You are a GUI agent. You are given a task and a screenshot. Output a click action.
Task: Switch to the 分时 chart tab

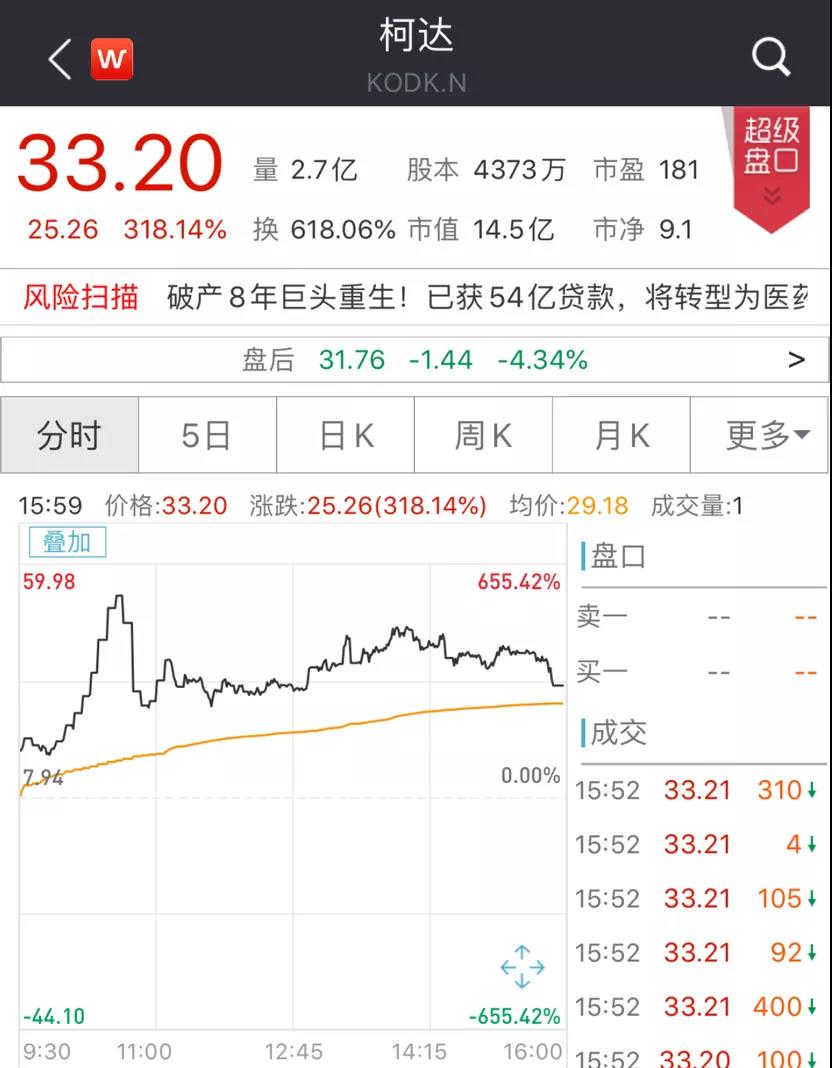pyautogui.click(x=70, y=435)
